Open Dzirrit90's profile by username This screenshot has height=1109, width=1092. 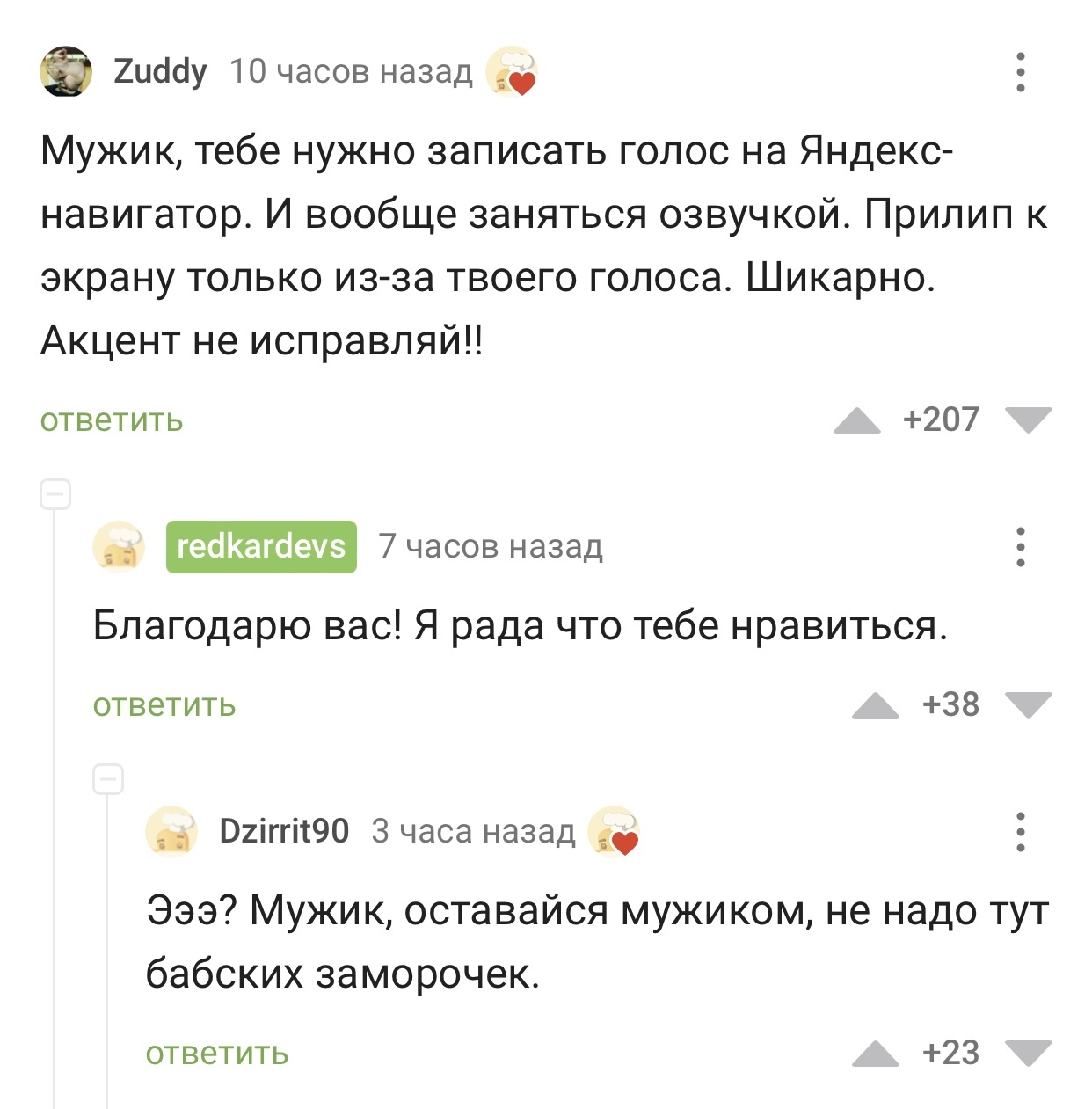click(283, 831)
